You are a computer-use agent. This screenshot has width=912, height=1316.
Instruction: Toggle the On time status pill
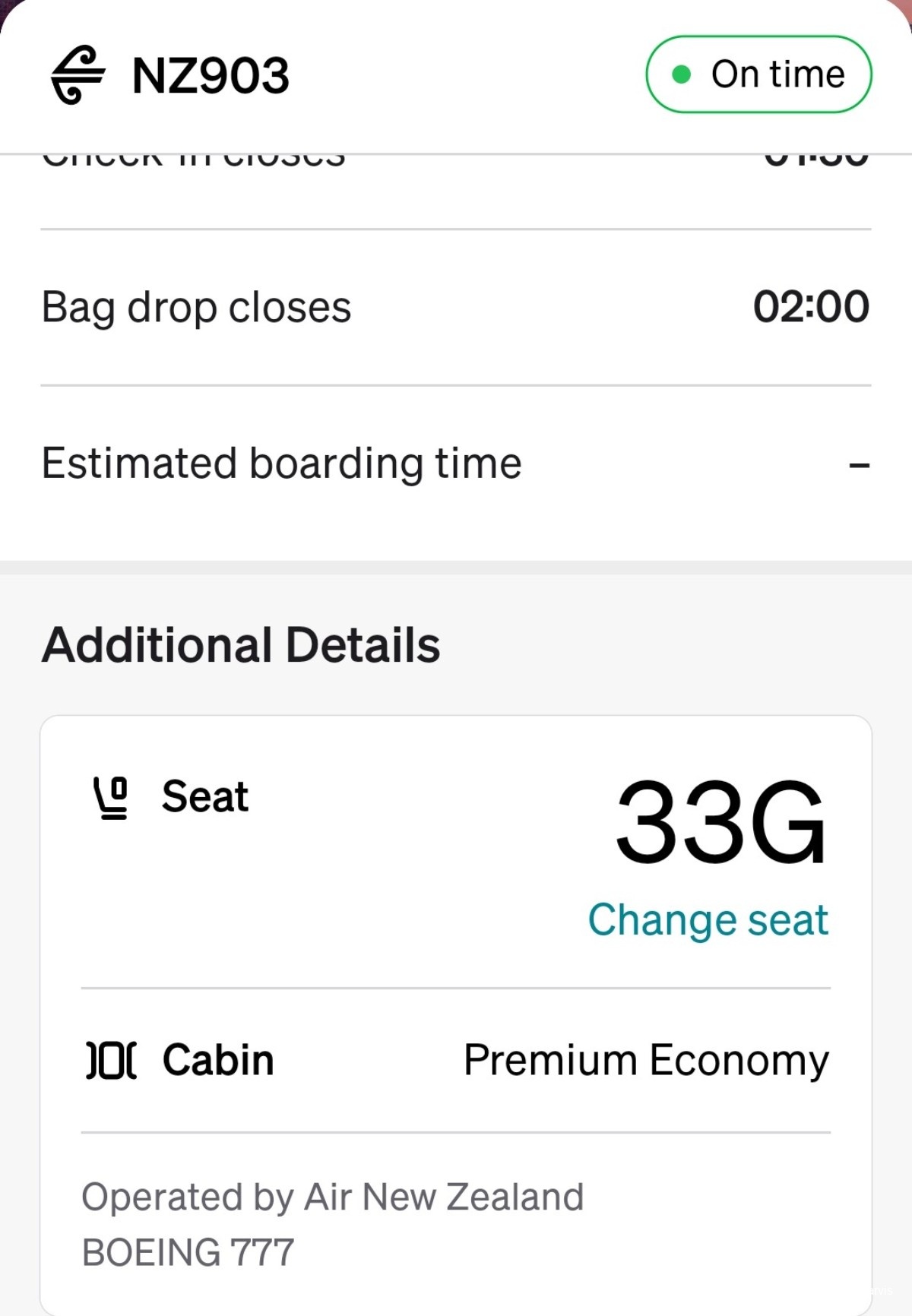tap(758, 74)
